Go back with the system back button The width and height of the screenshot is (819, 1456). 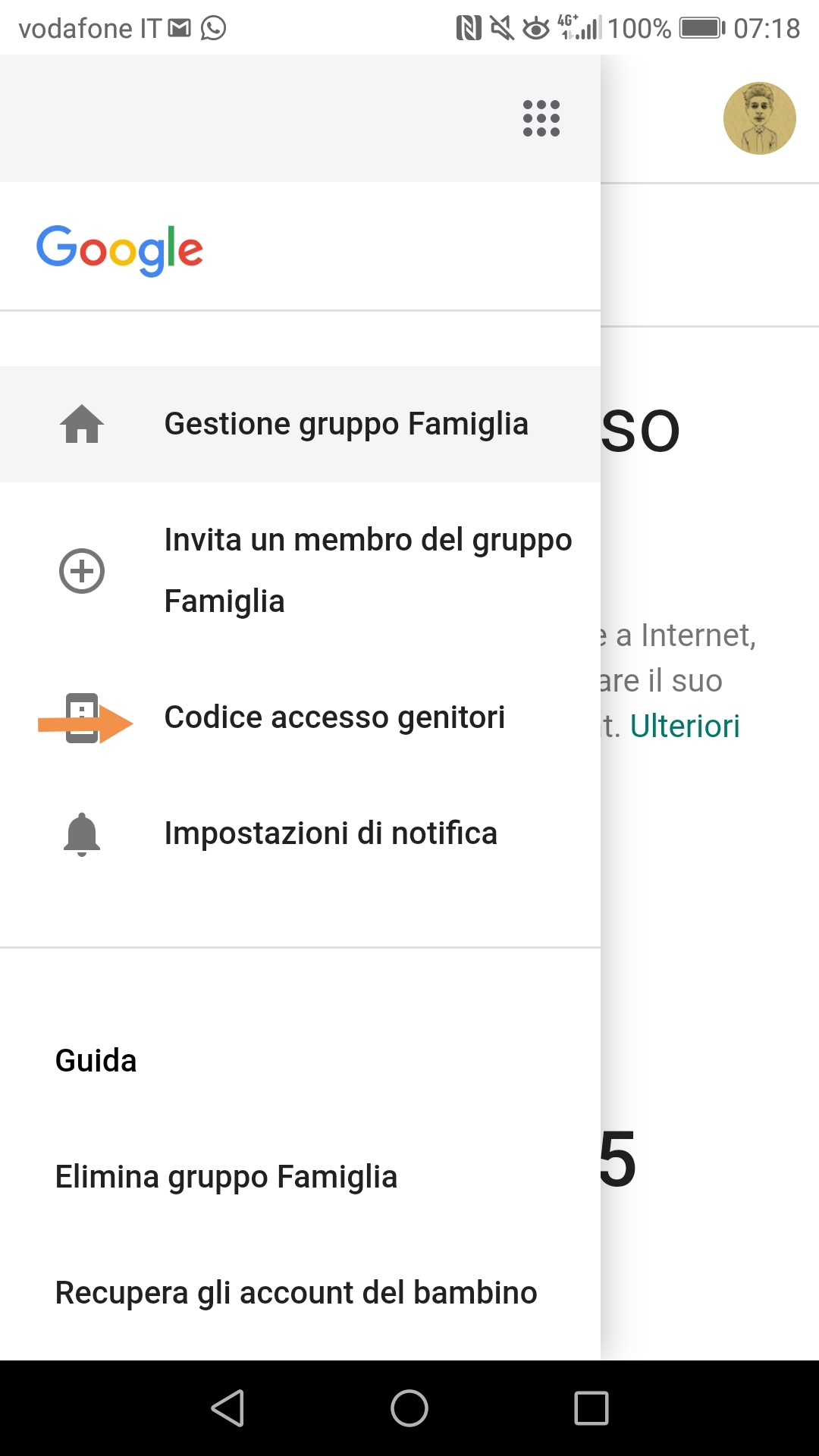coord(227,1408)
